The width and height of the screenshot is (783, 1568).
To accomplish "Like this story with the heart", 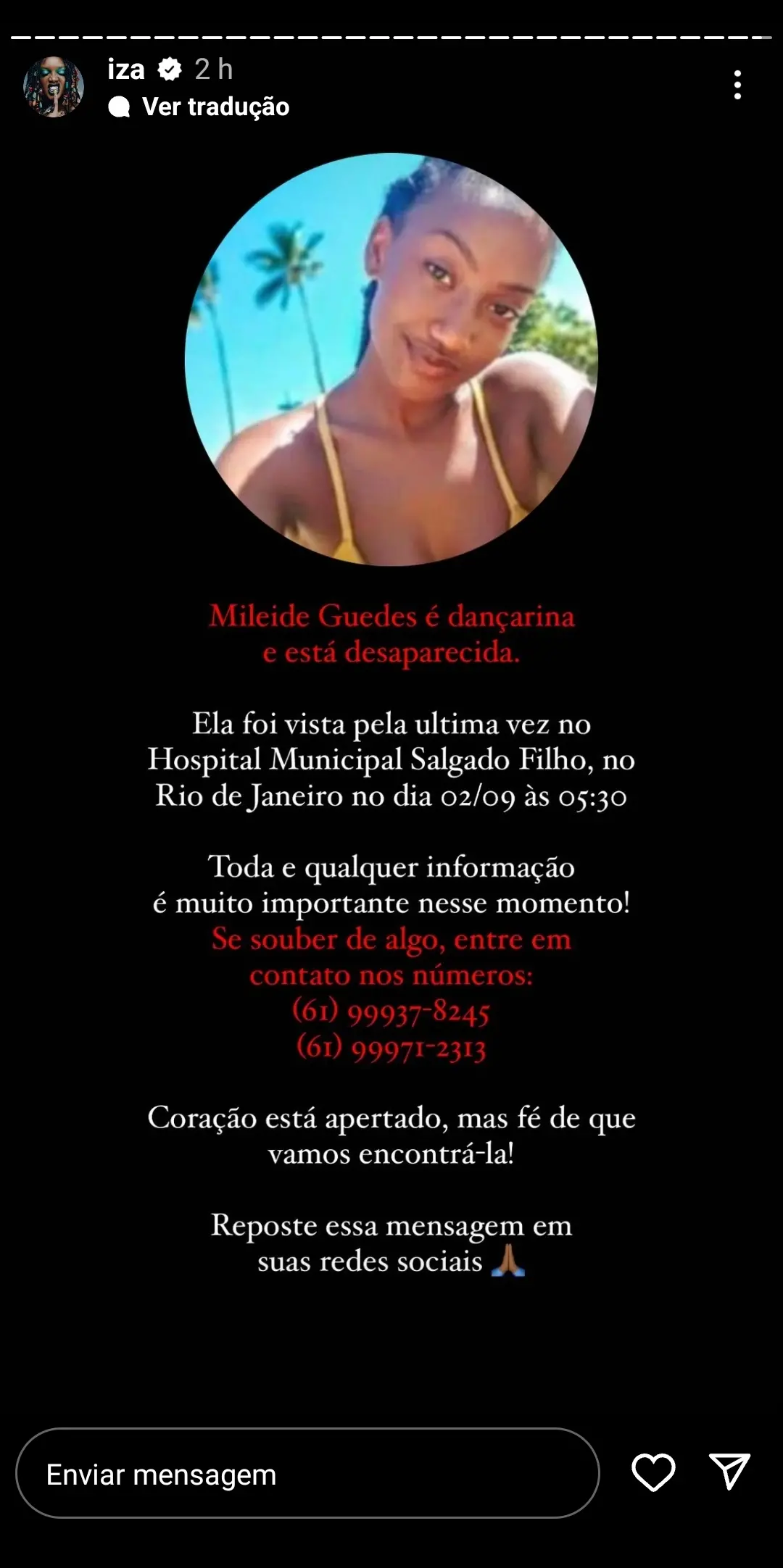I will 653,1472.
